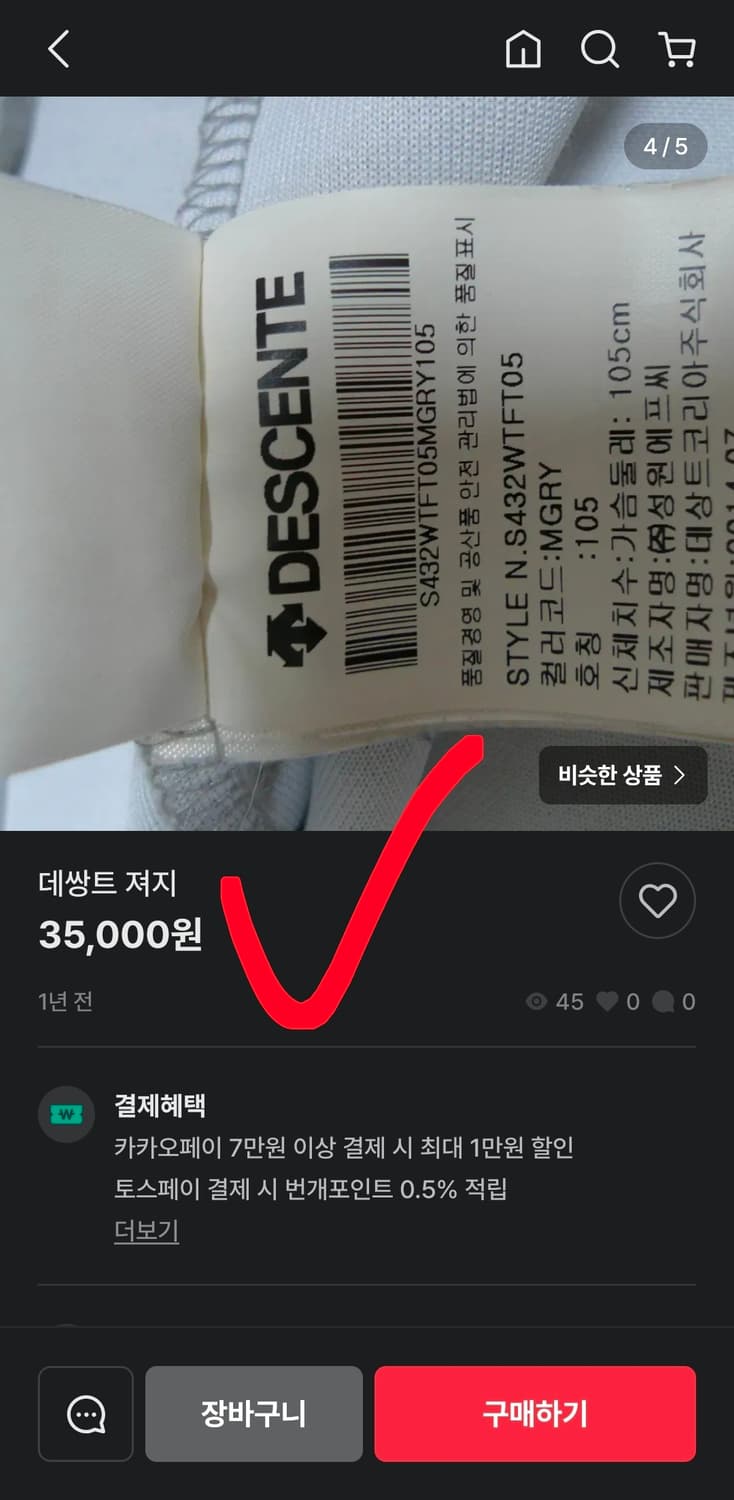Tap the eye icon showing 45 views
734x1500 pixels.
pyautogui.click(x=538, y=1001)
